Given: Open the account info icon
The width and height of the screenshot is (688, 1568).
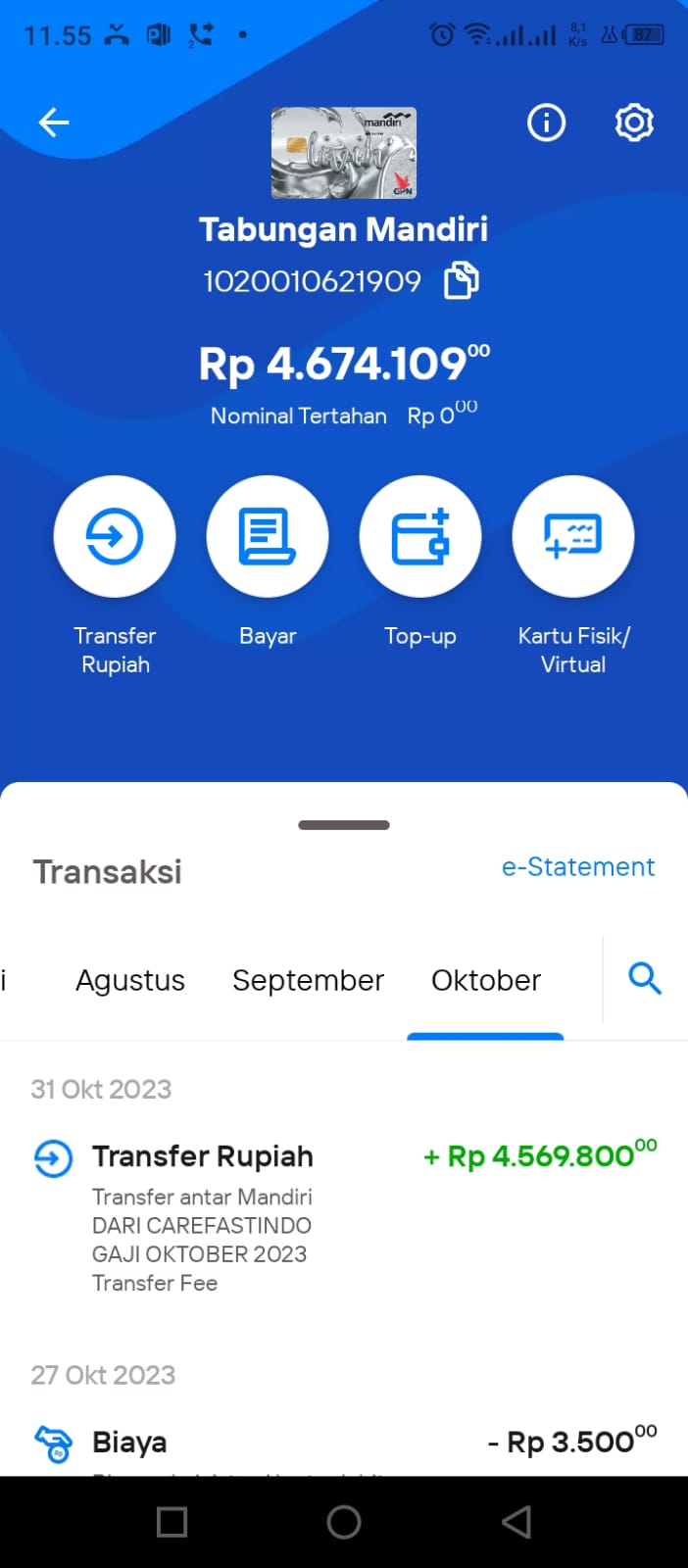Looking at the screenshot, I should coord(546,122).
